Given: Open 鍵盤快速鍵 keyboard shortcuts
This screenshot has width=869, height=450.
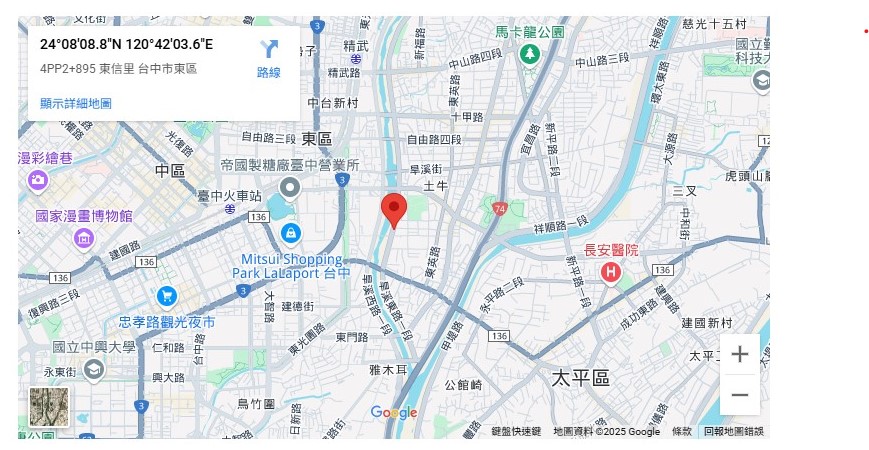Looking at the screenshot, I should [x=516, y=431].
